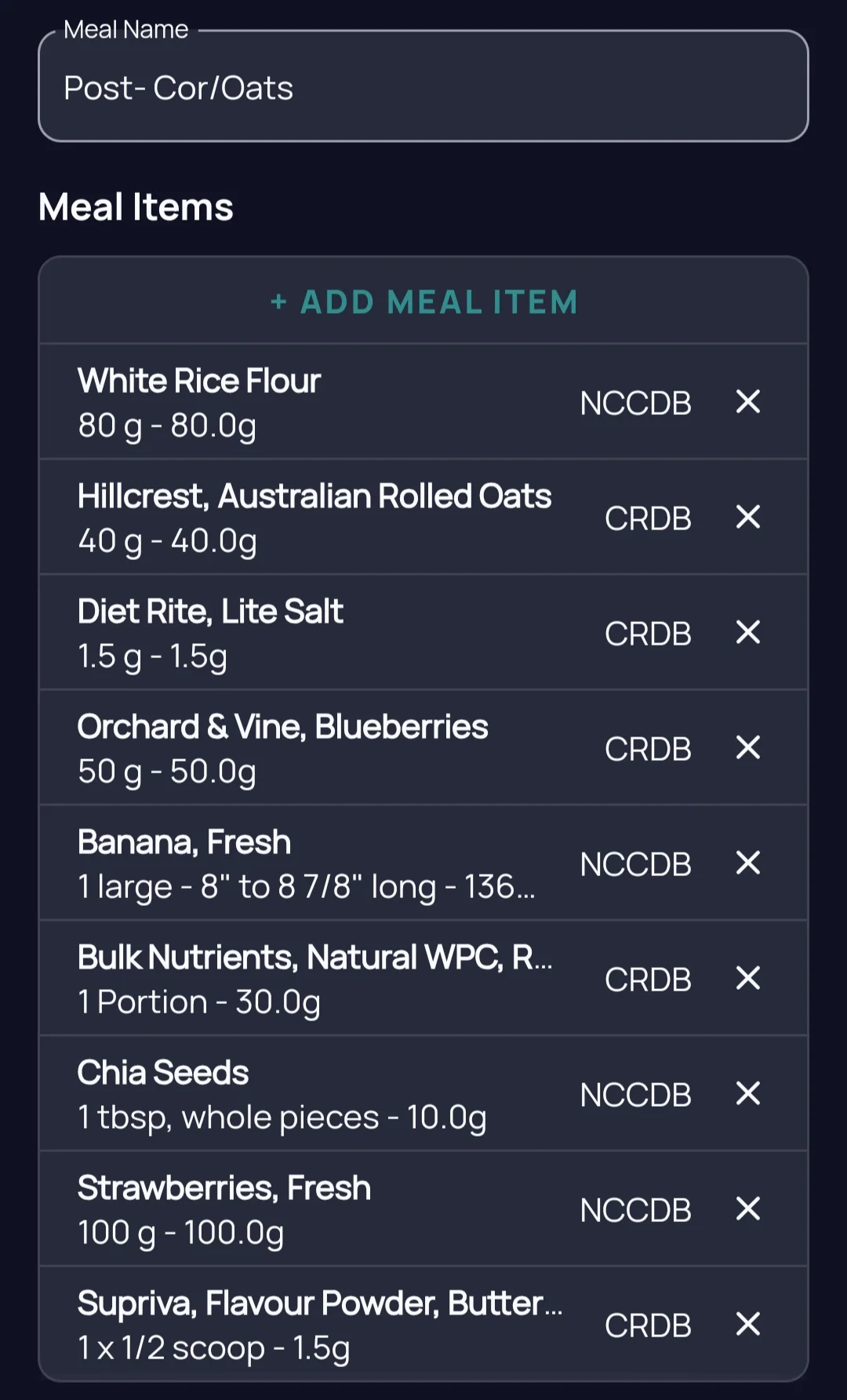The width and height of the screenshot is (847, 1400).
Task: Remove Diet Rite Lite Salt
Action: [x=748, y=632]
